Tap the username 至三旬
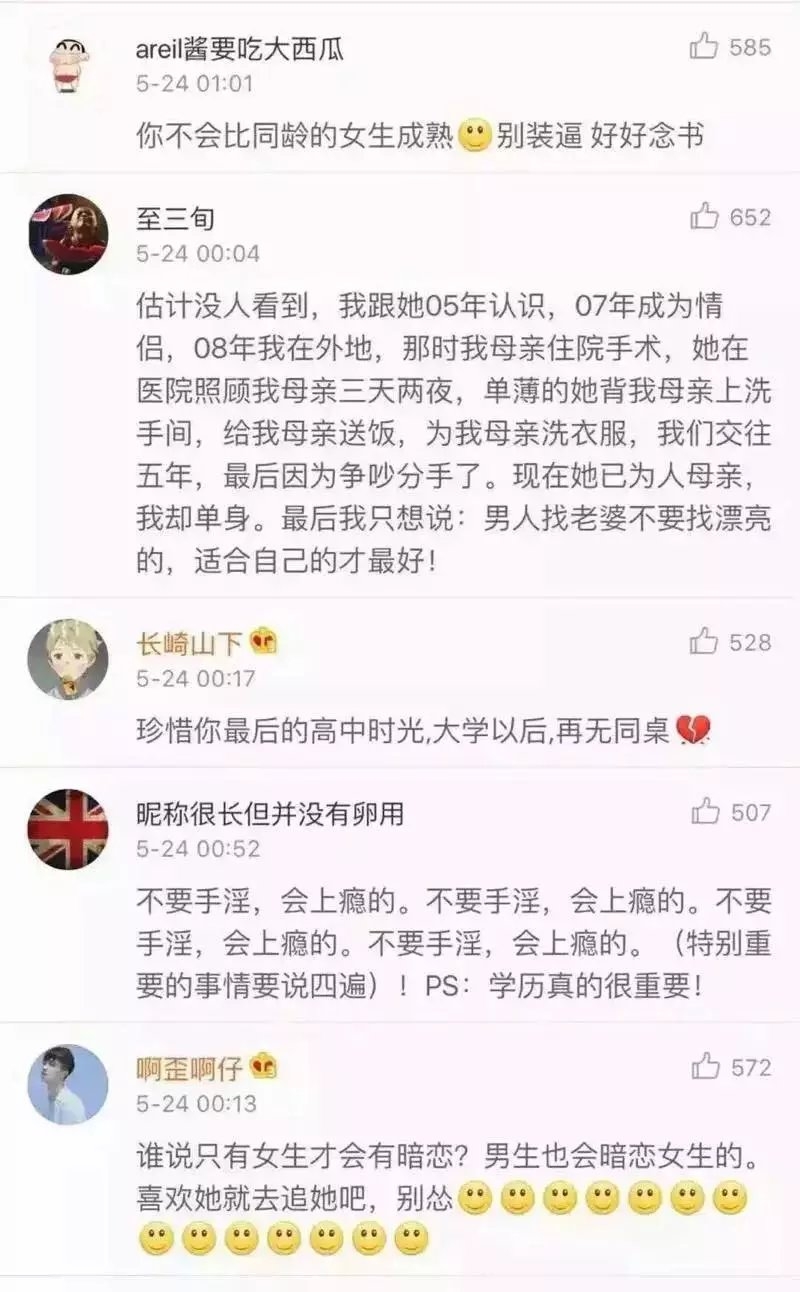Screen dimensions: 800x1292 pos(175,218)
